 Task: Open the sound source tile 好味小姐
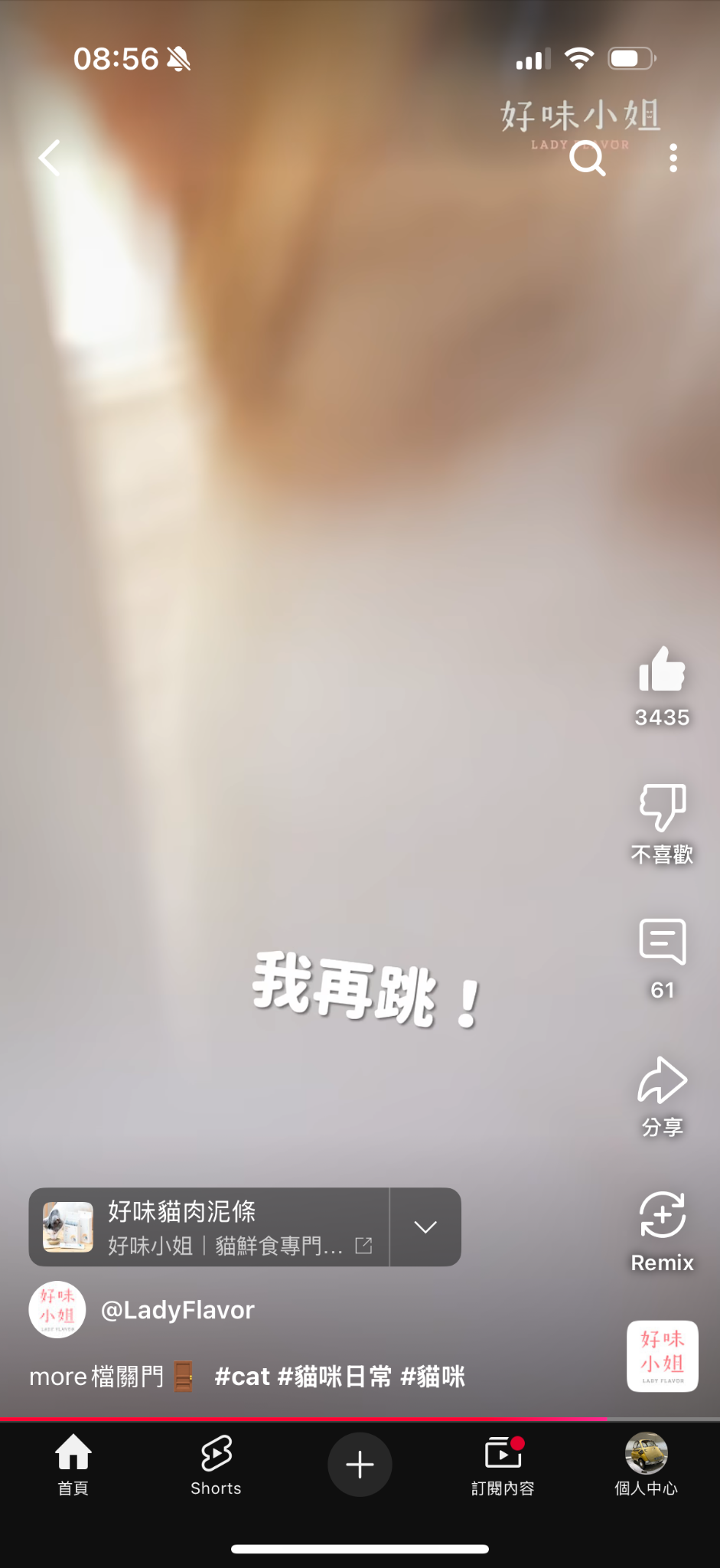coord(662,1356)
